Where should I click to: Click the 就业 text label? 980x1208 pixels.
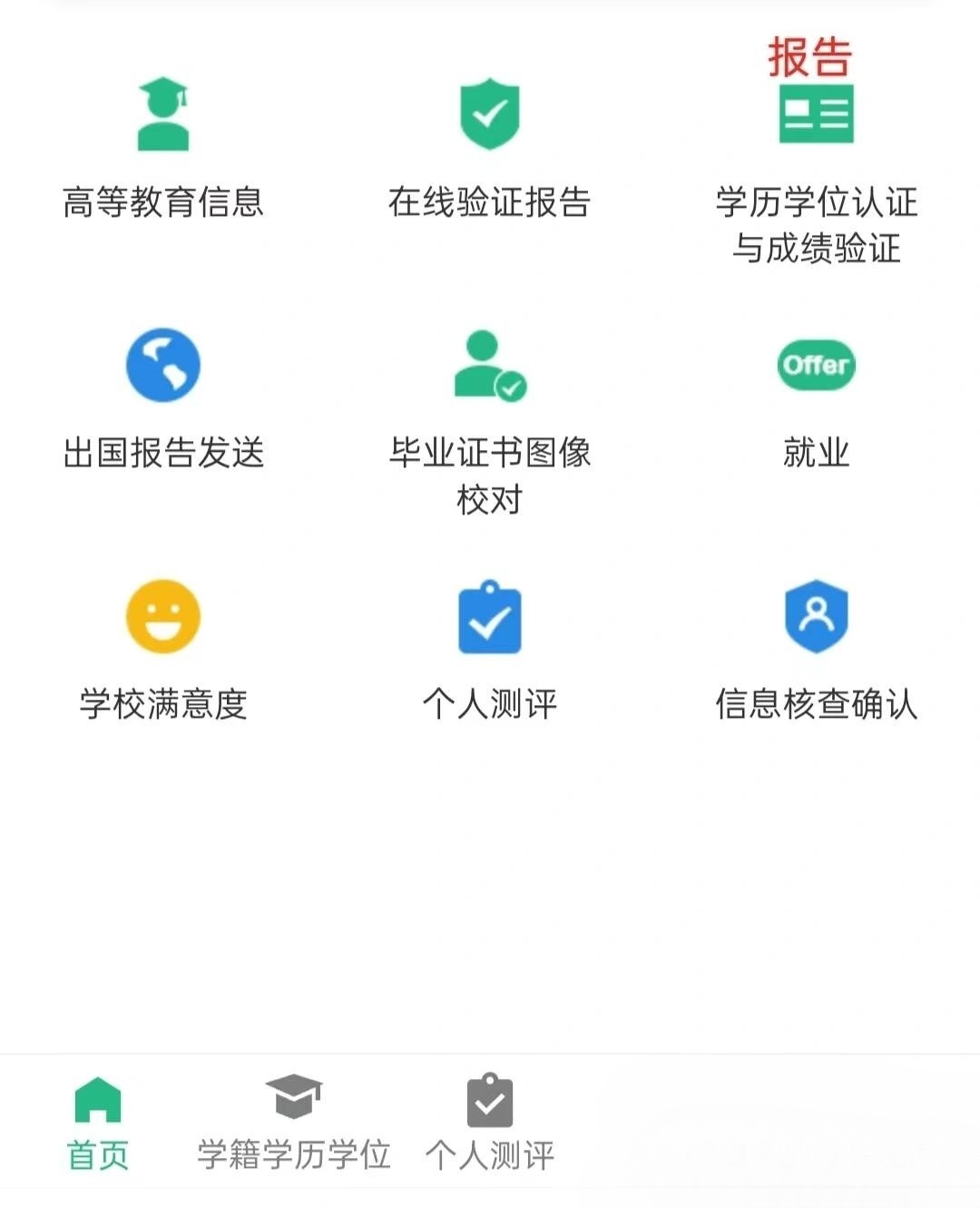815,454
